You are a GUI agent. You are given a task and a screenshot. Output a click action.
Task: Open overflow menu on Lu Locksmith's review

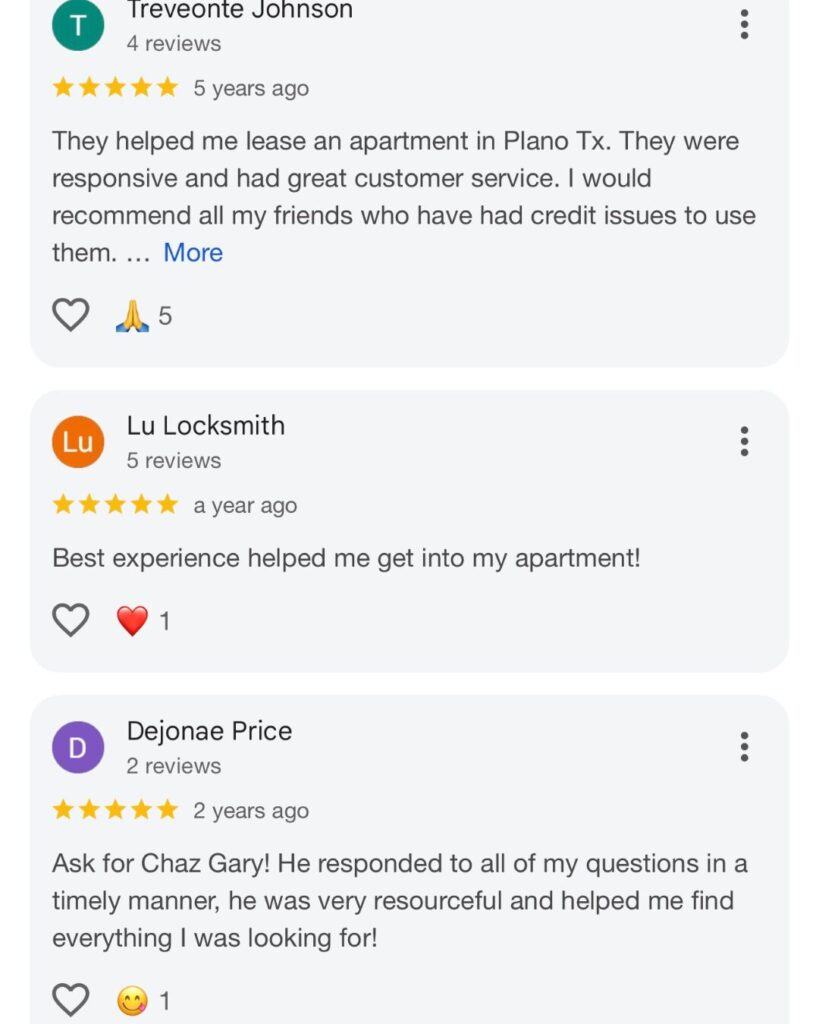coord(744,441)
